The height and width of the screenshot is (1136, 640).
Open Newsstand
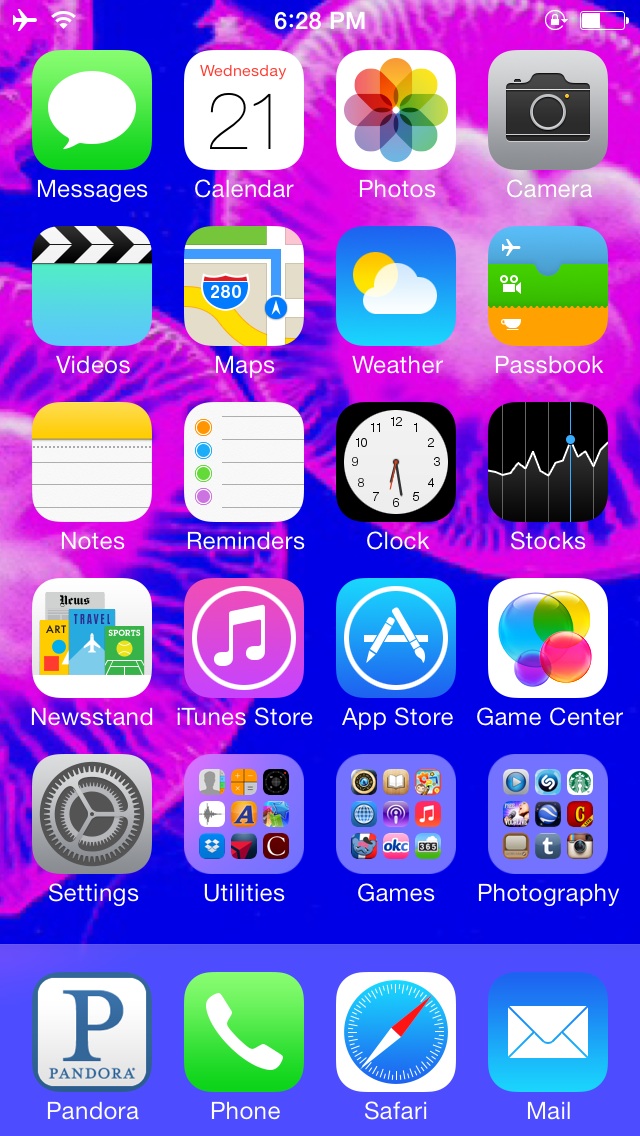pyautogui.click(x=92, y=638)
